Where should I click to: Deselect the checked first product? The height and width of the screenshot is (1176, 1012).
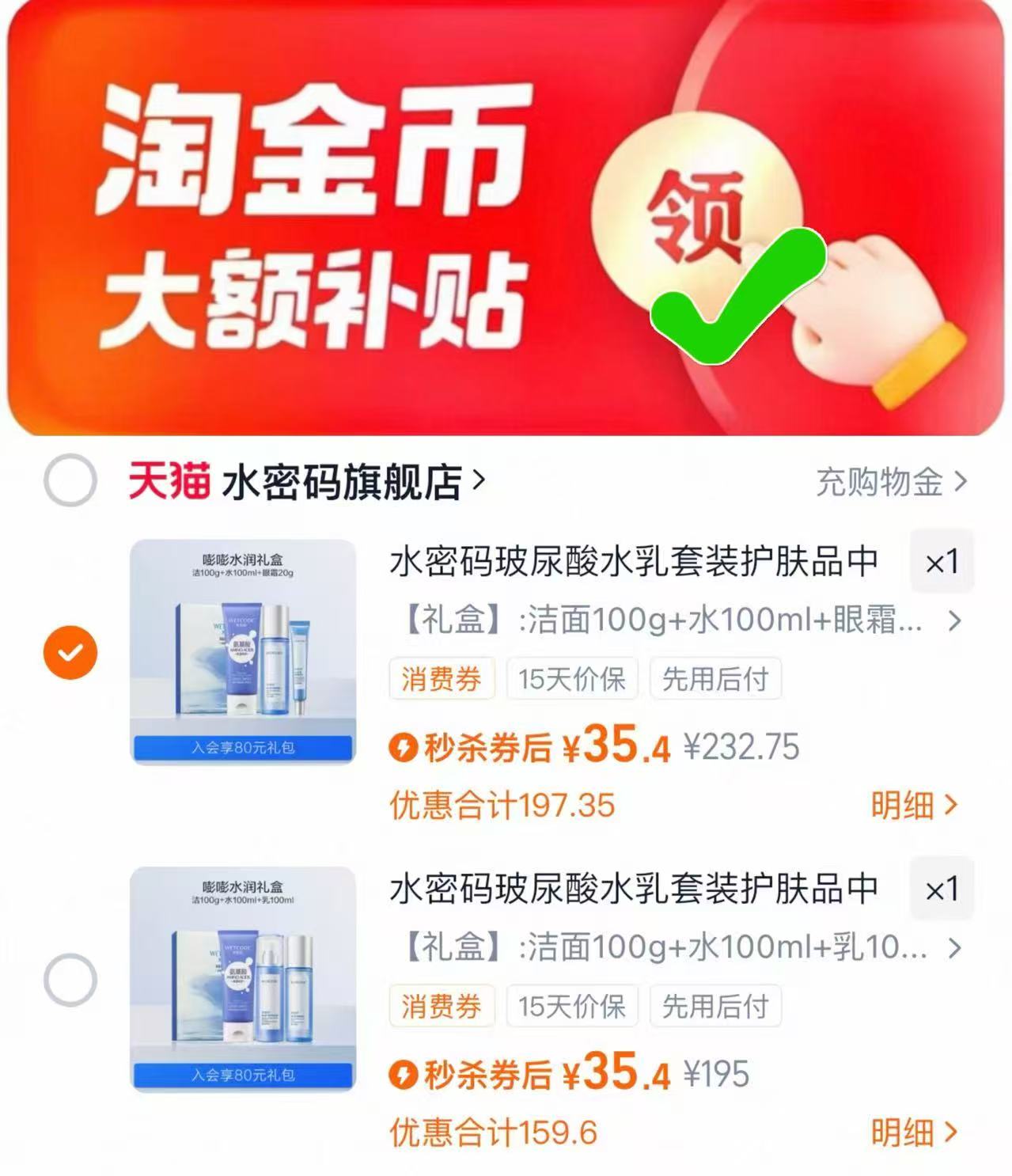(x=70, y=651)
